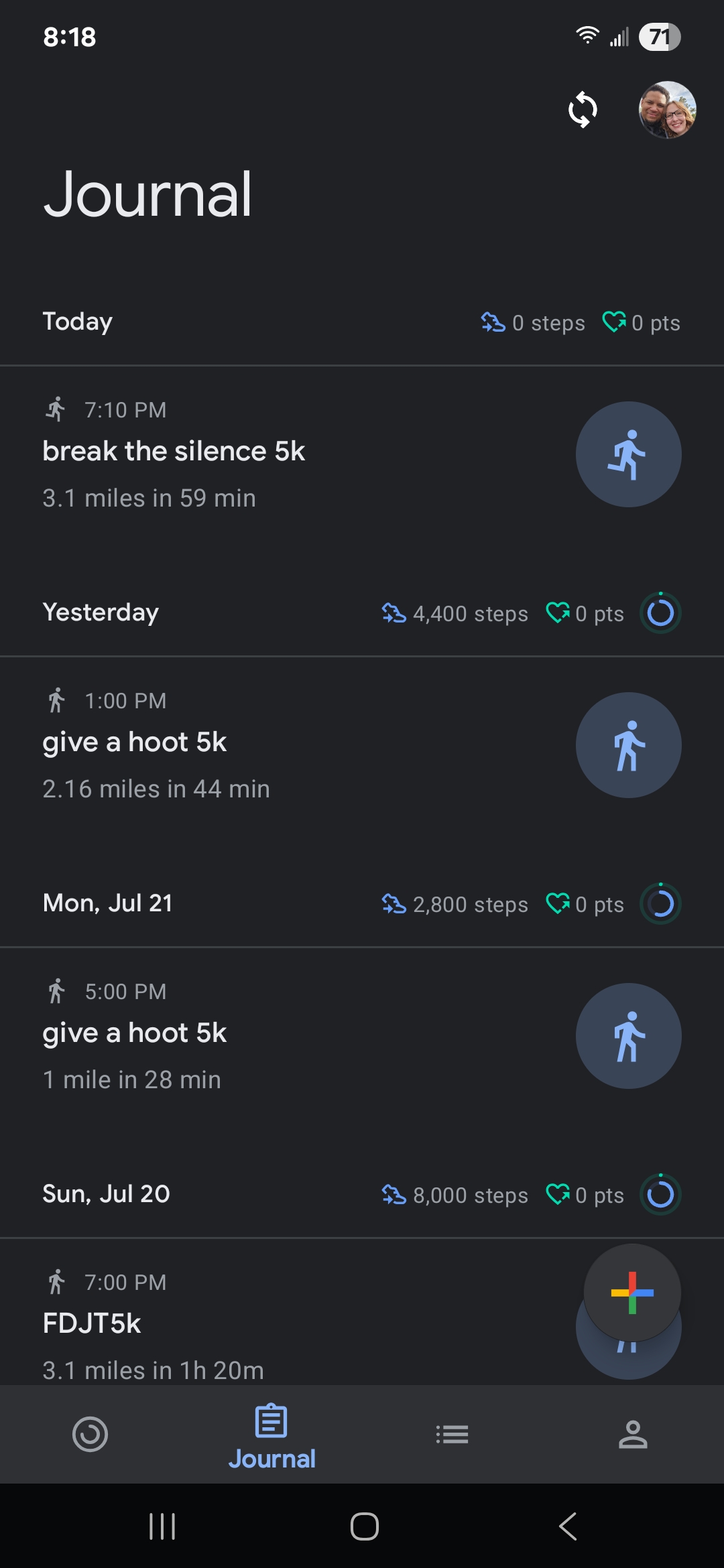This screenshot has height=1568, width=724.
Task: Add a new activity with the plus button
Action: coord(632,1293)
